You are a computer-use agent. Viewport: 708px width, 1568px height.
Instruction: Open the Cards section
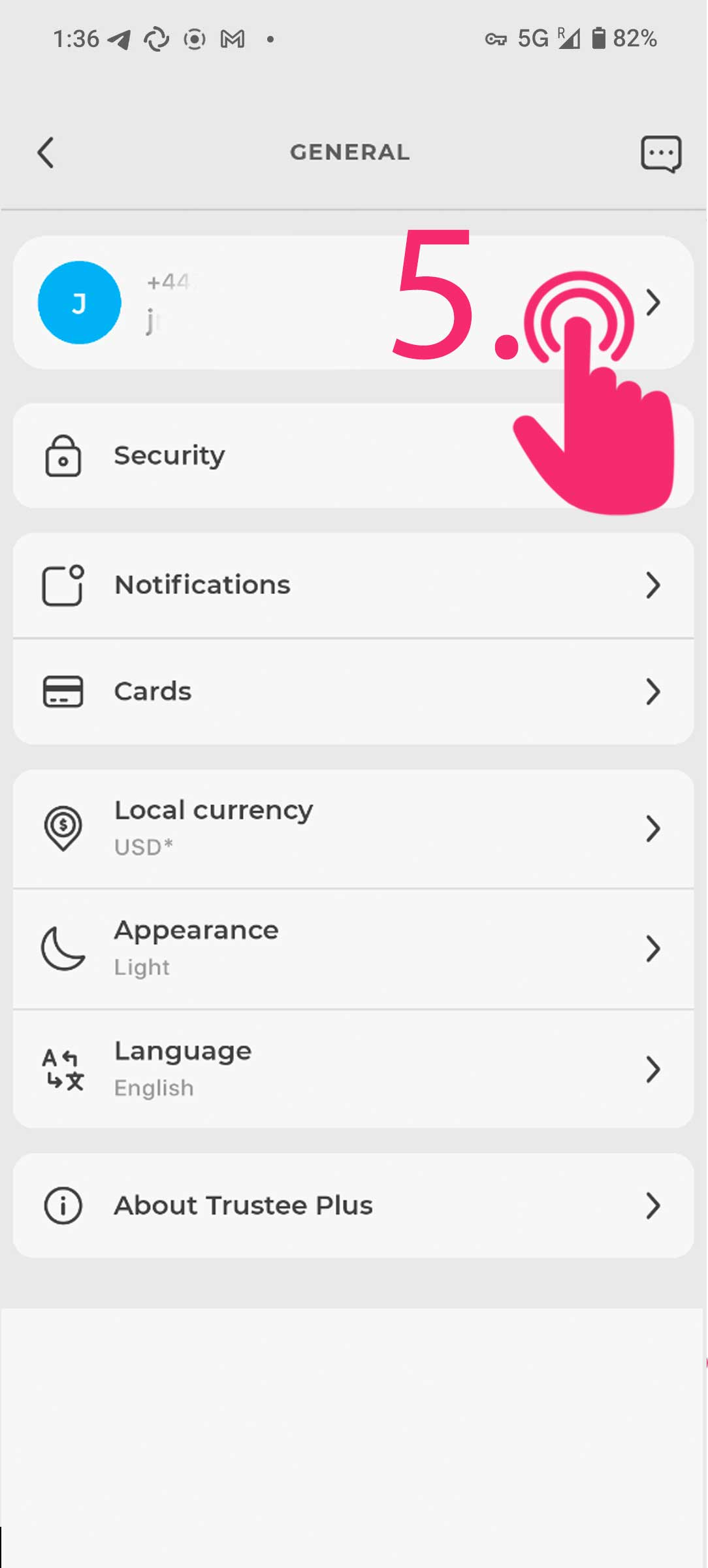(x=353, y=692)
